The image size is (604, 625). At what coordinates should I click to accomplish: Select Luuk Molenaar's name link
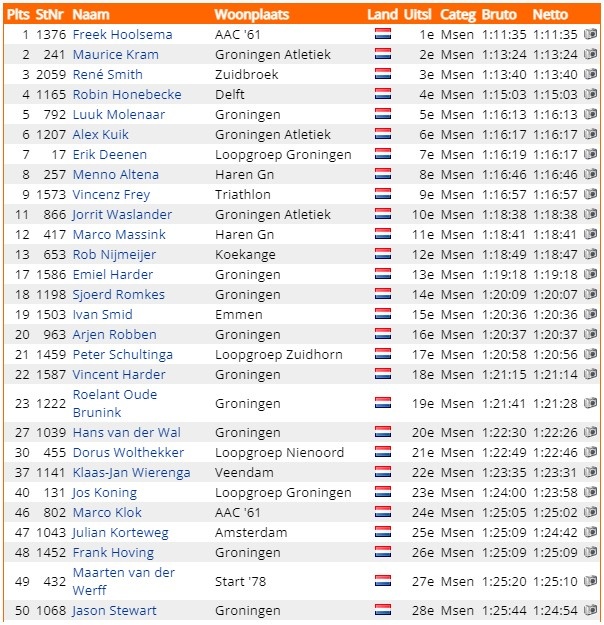pyautogui.click(x=119, y=114)
